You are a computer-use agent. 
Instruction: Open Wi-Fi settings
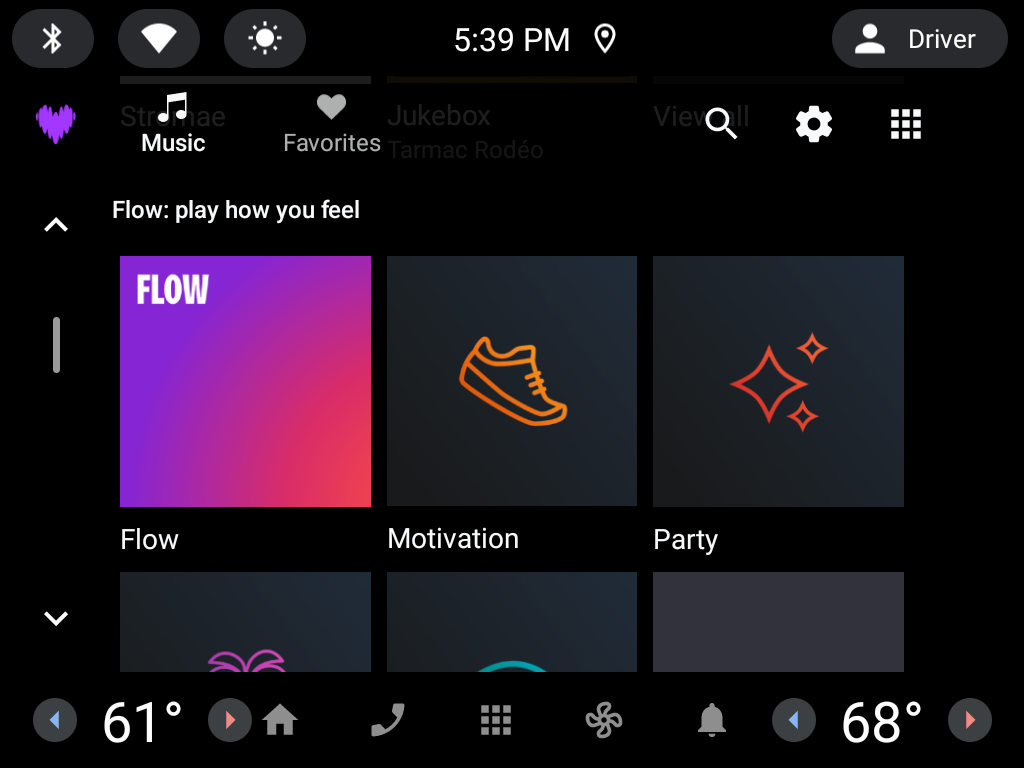[x=158, y=39]
